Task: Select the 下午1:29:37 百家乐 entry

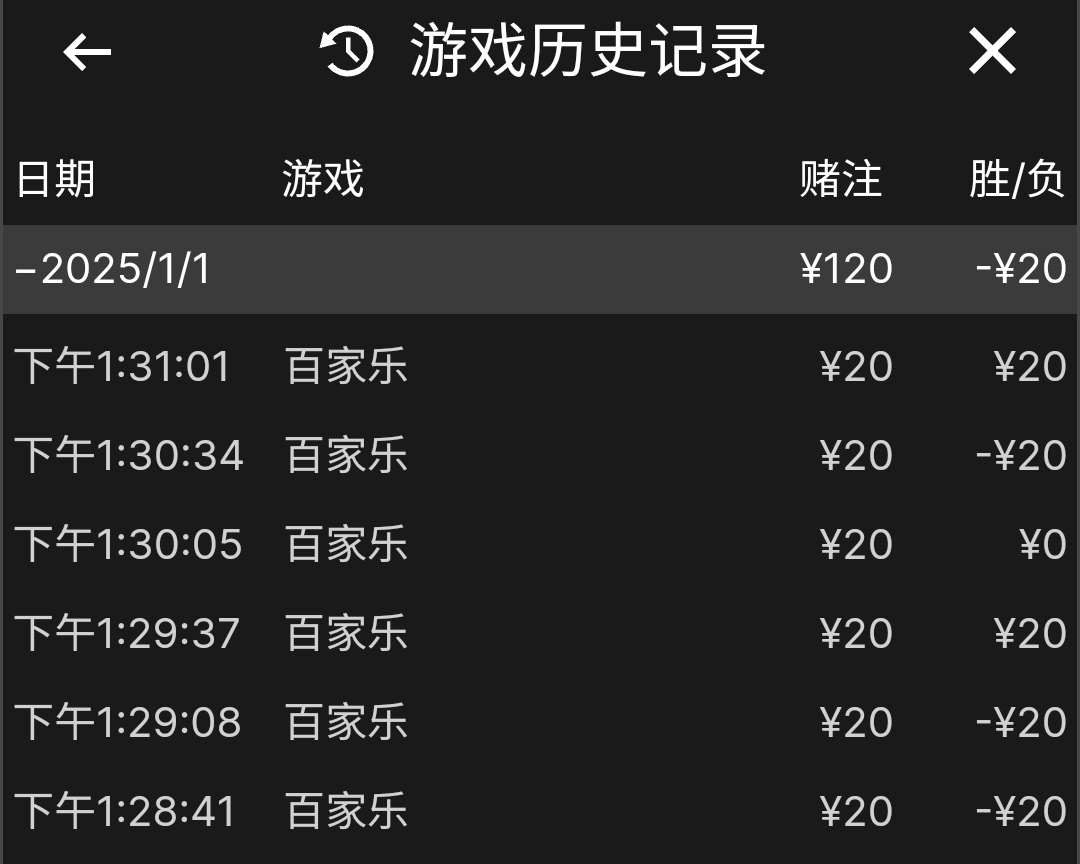Action: click(x=540, y=634)
